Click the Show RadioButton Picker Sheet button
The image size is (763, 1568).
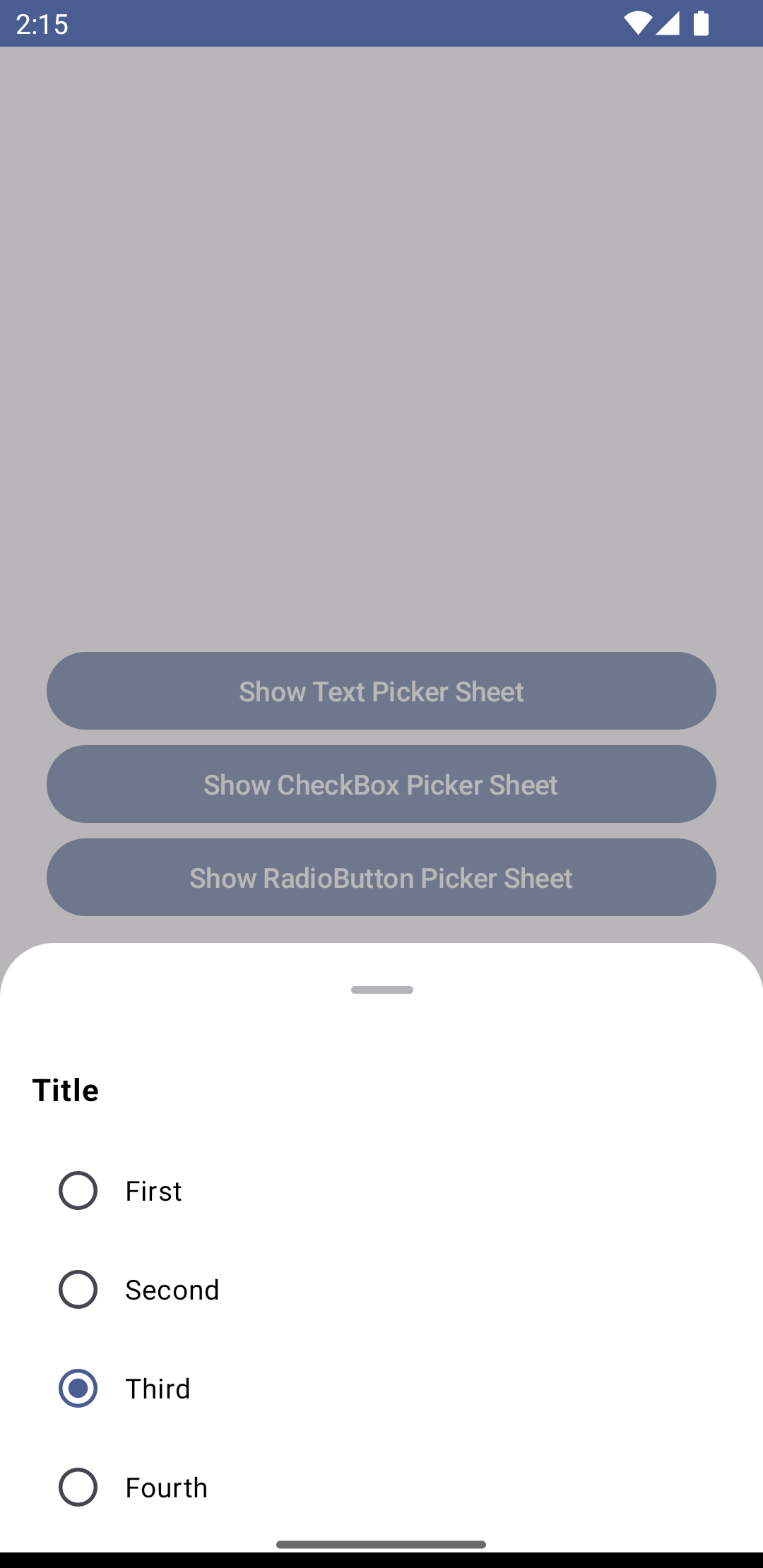pyautogui.click(x=381, y=877)
